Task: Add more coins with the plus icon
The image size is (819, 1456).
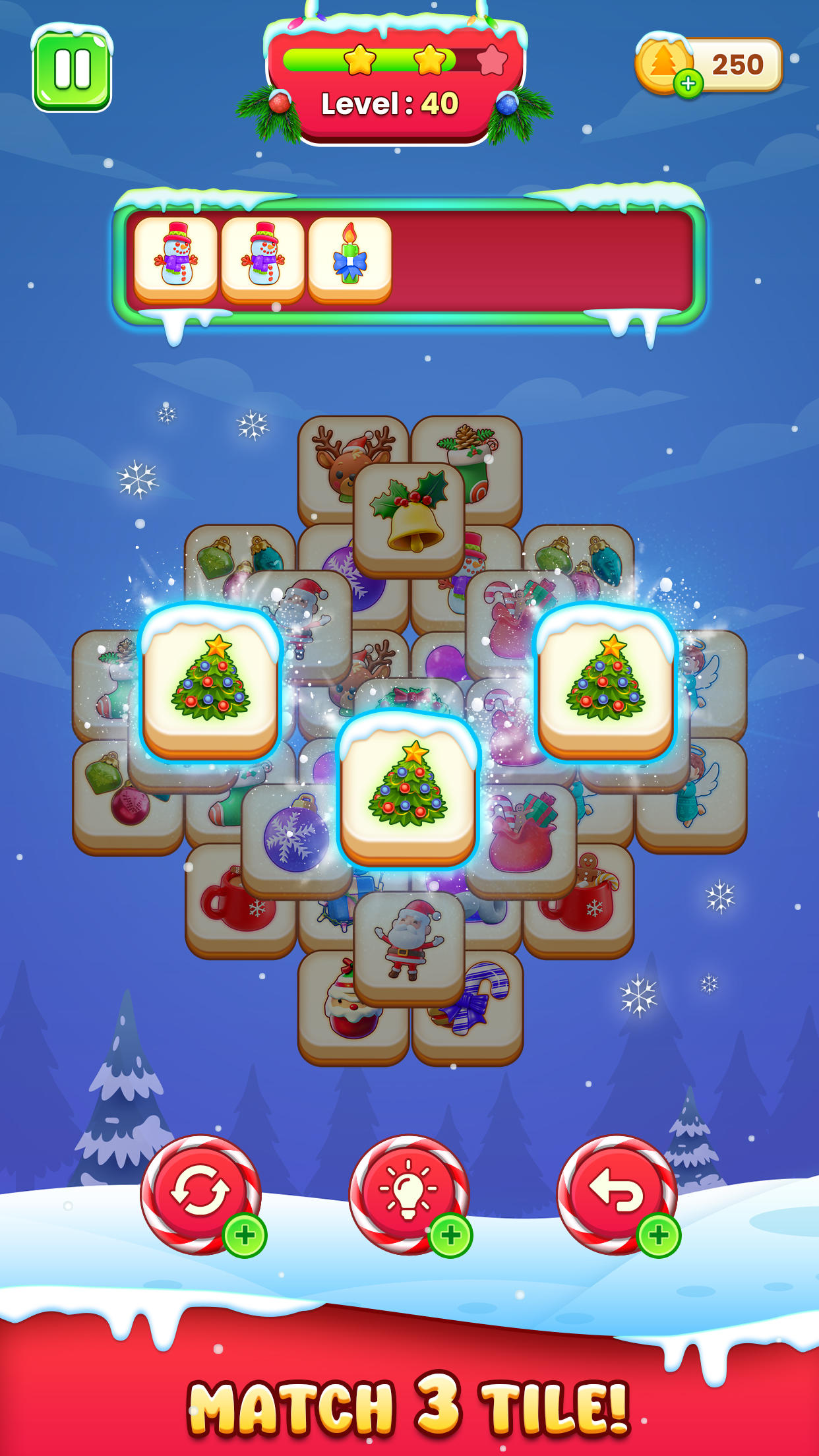Action: click(688, 84)
